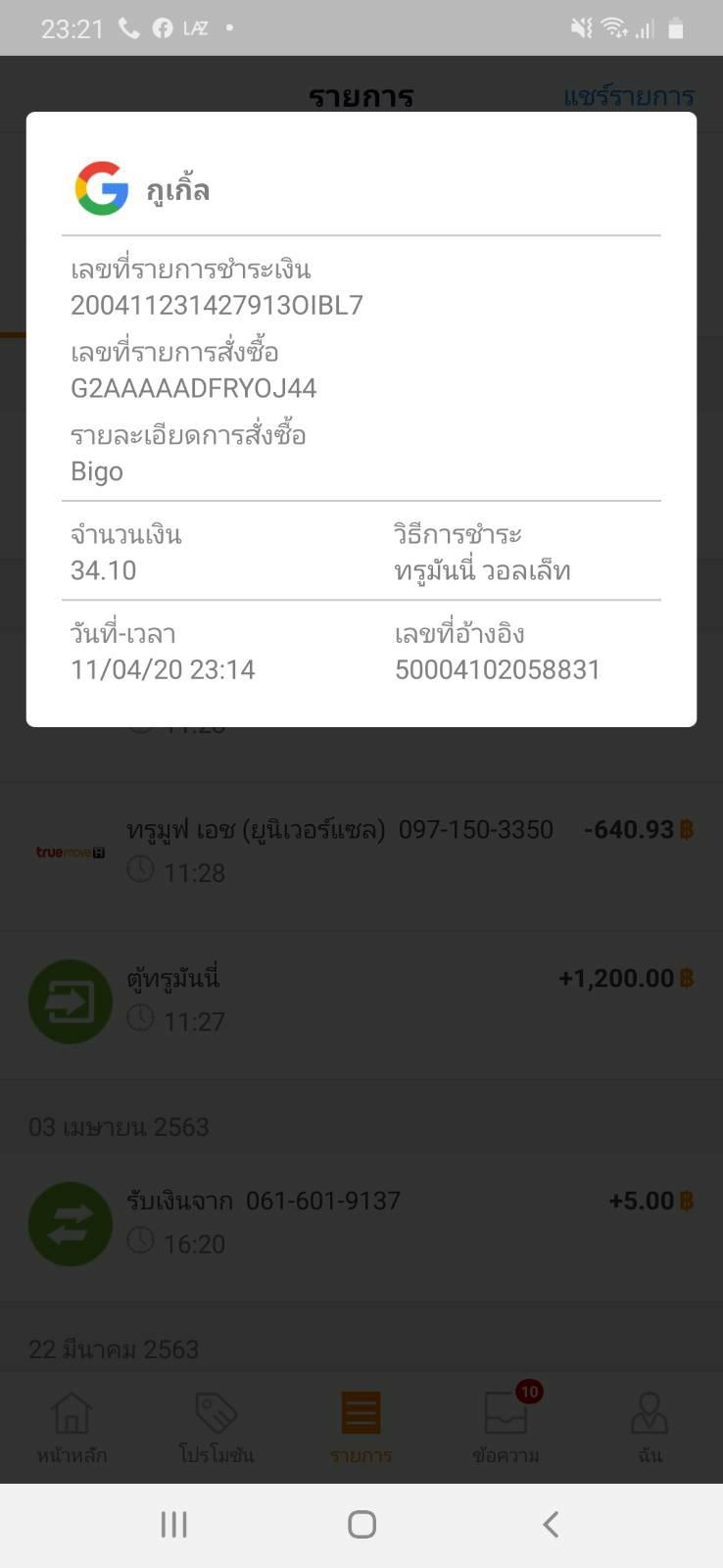
Task: Tap the แชร์รายการ share link
Action: point(628,96)
